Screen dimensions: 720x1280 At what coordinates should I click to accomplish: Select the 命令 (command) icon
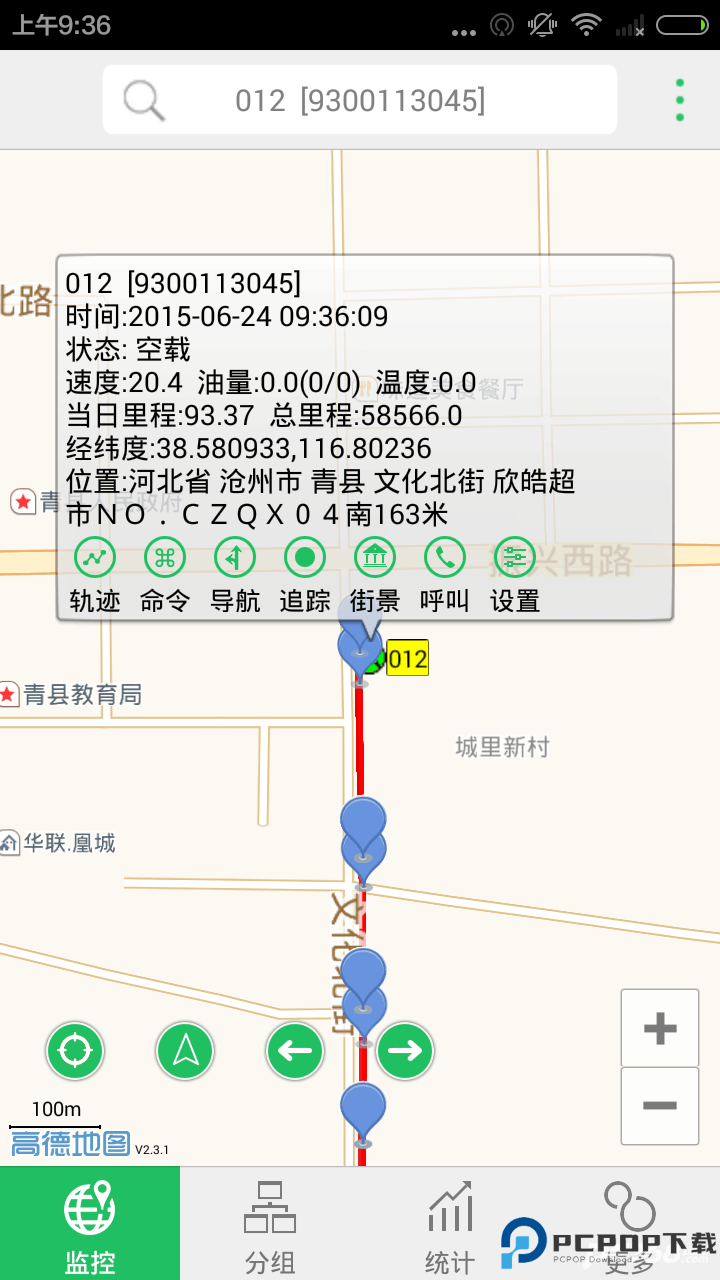click(x=164, y=557)
